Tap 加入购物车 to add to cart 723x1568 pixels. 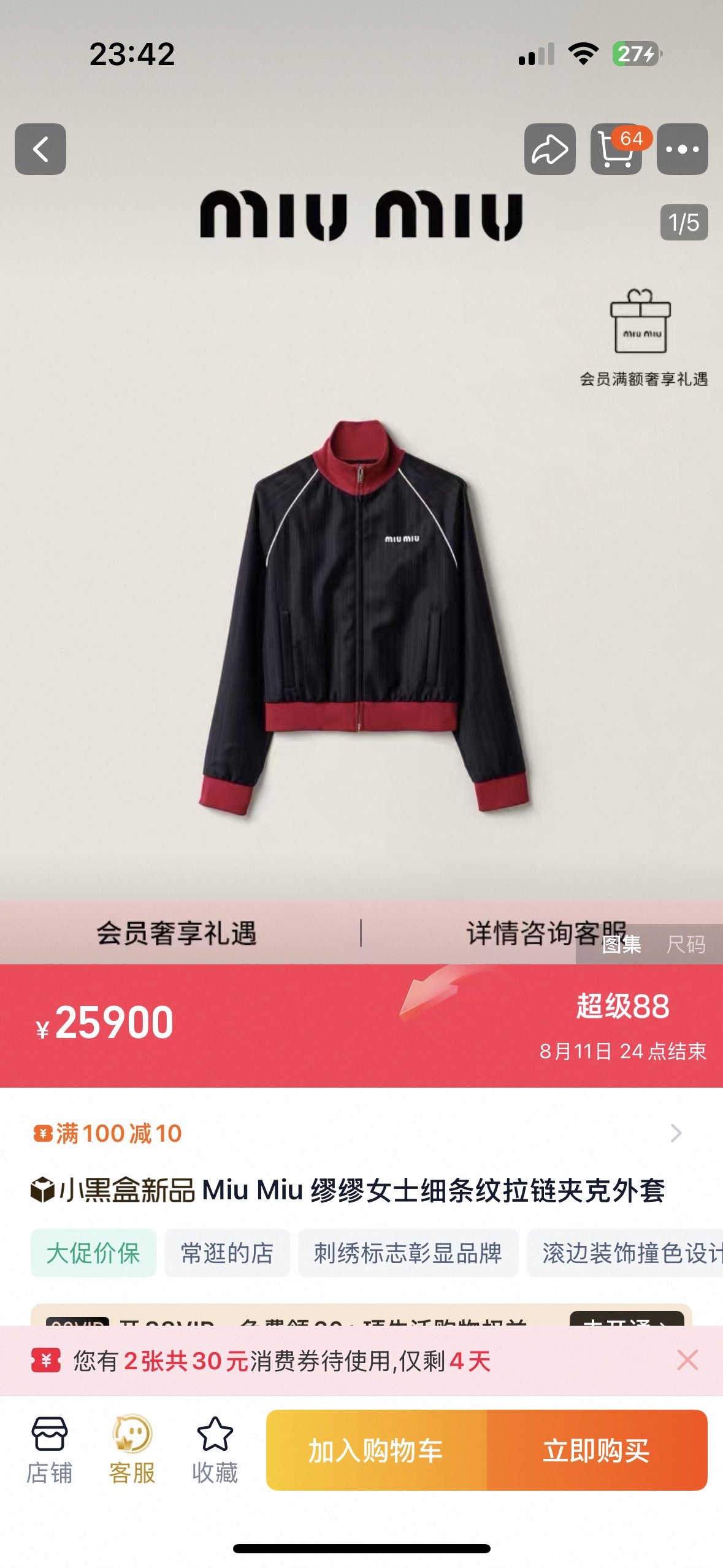[376, 1450]
